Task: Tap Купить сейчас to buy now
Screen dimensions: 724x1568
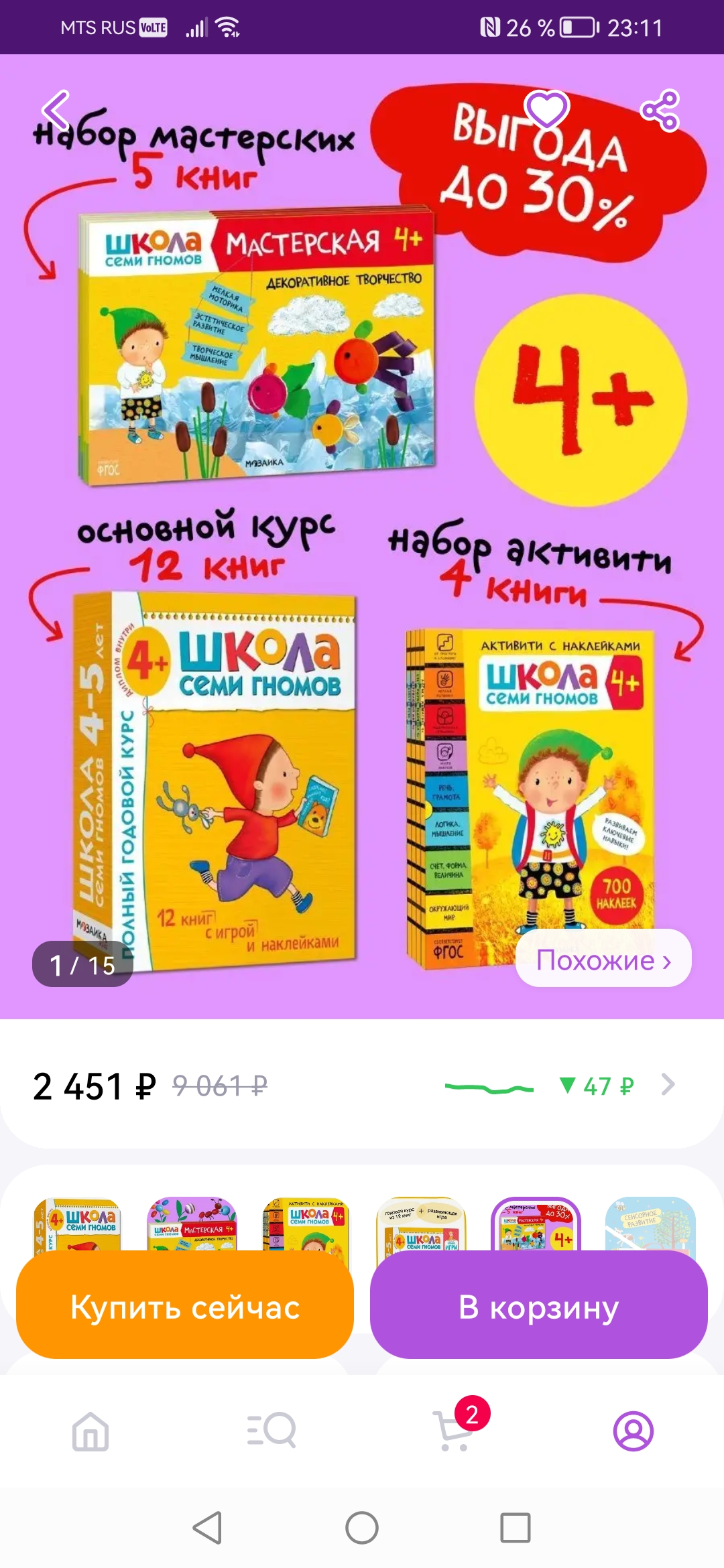Action: (x=185, y=1305)
